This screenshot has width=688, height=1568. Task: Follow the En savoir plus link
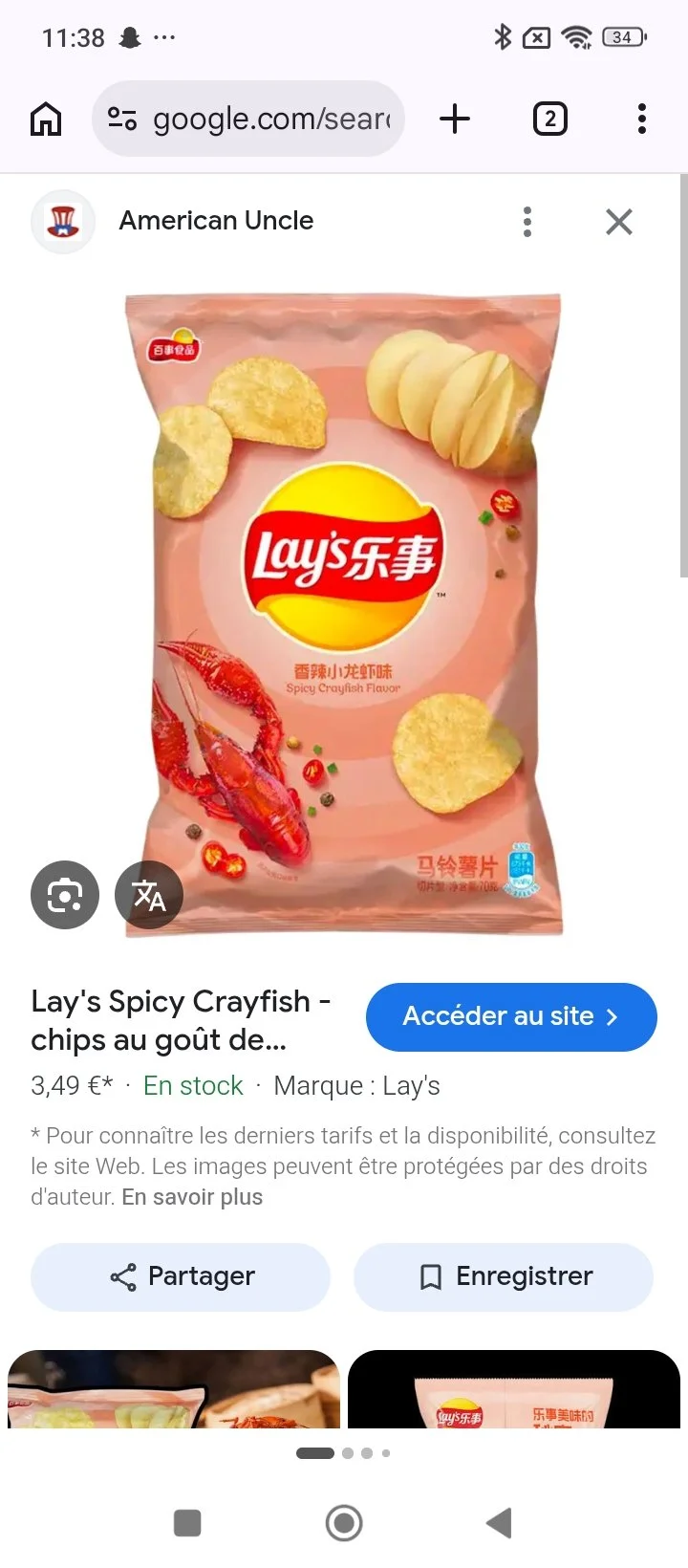coord(192,1197)
